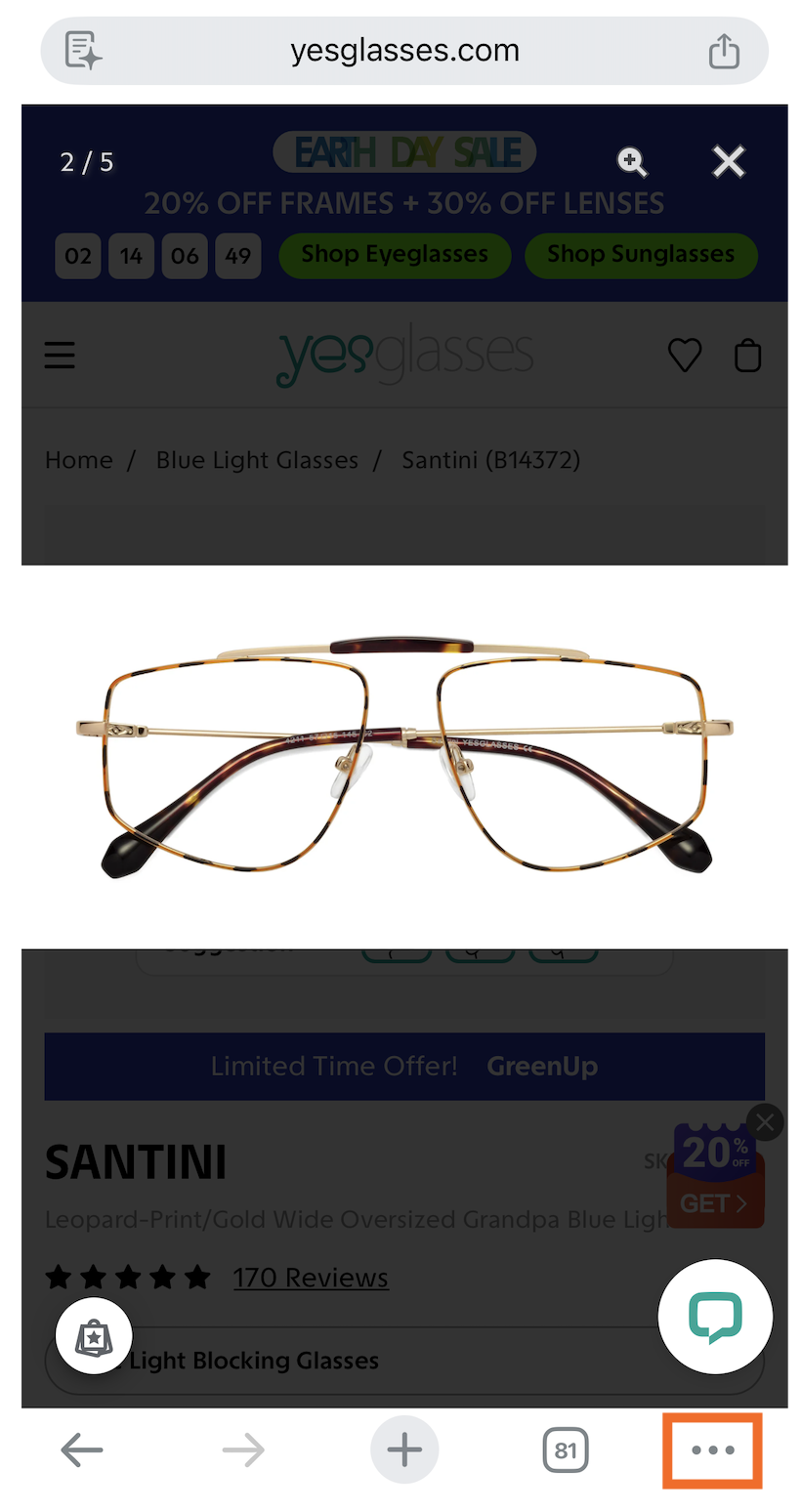This screenshot has width=801, height=1512.
Task: Open the tab switcher showing 81 tabs
Action: (566, 1450)
